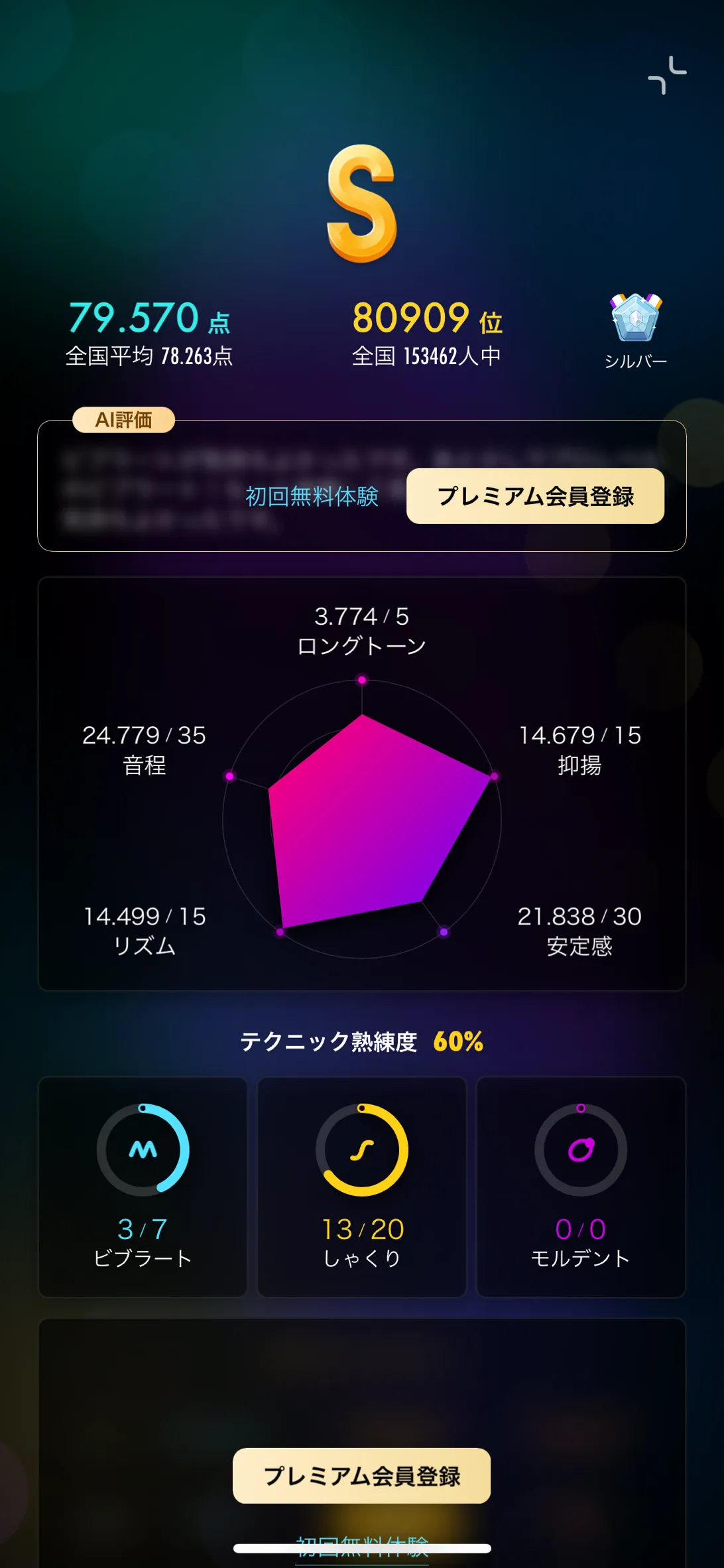Tap the bottom プレミアム会員登録 button

361,1476
